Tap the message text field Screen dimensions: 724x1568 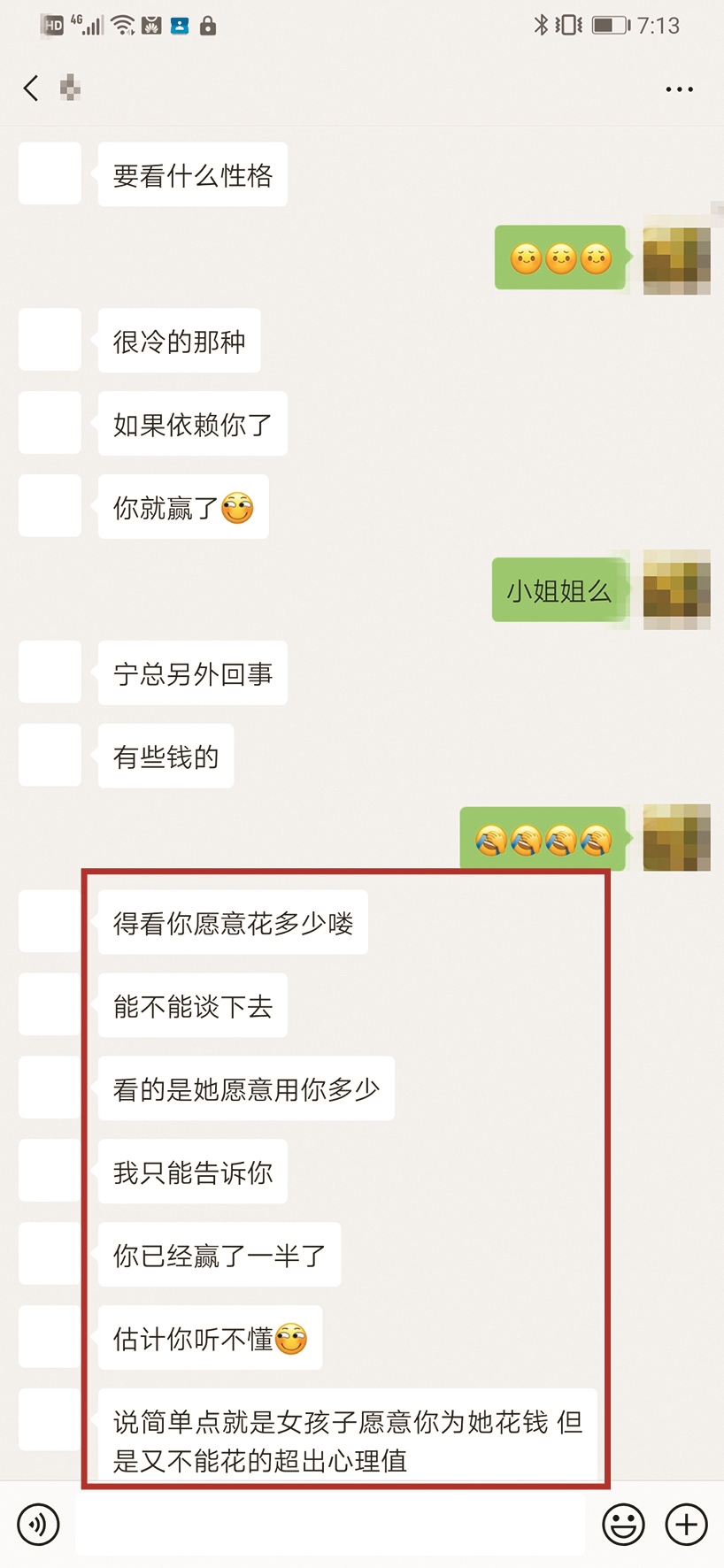click(x=329, y=1525)
